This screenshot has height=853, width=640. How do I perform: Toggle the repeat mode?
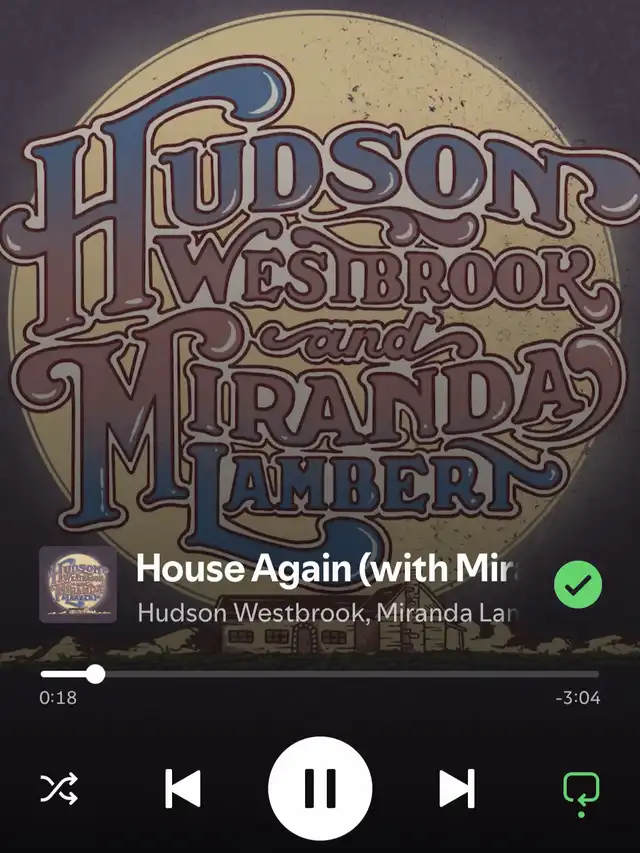579,790
